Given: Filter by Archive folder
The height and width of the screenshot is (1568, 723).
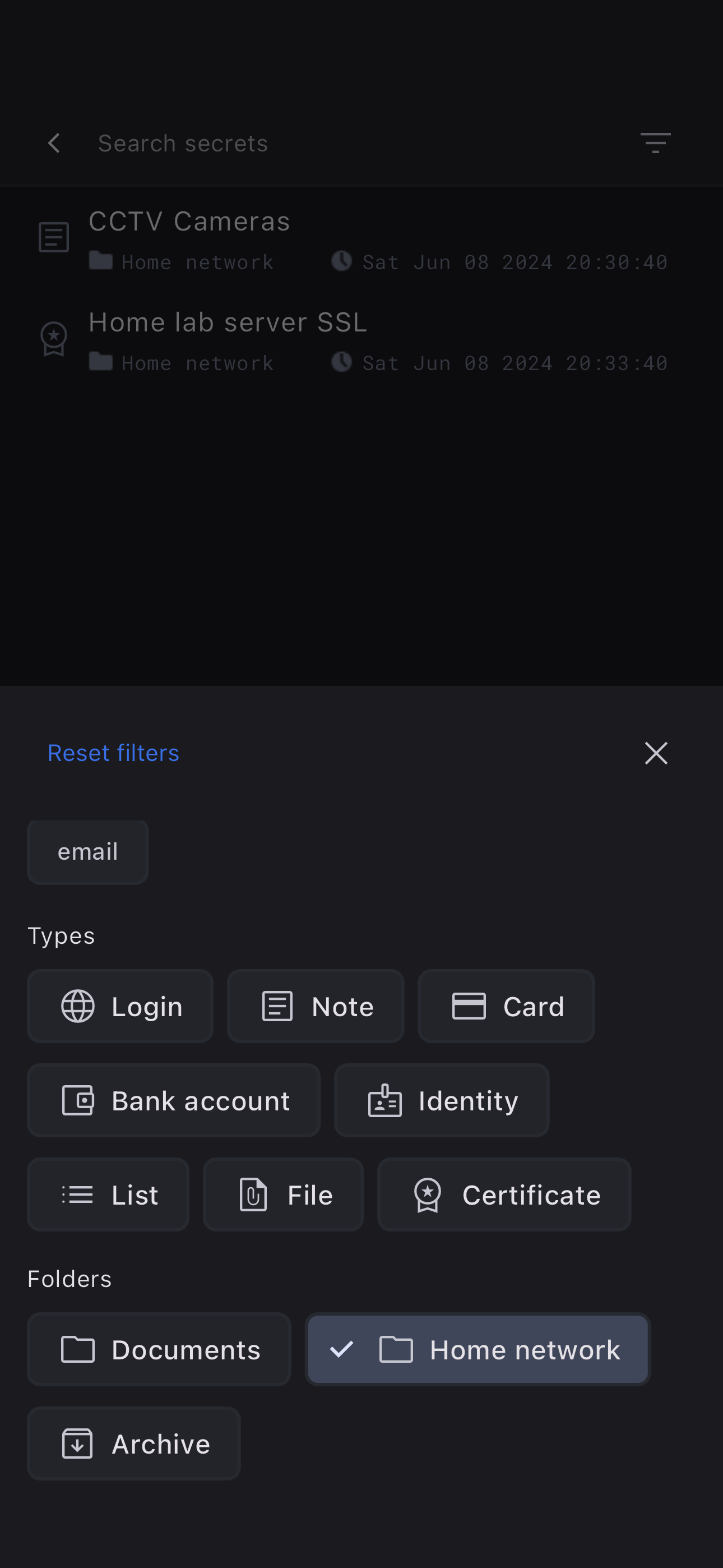Looking at the screenshot, I should pos(134,1444).
